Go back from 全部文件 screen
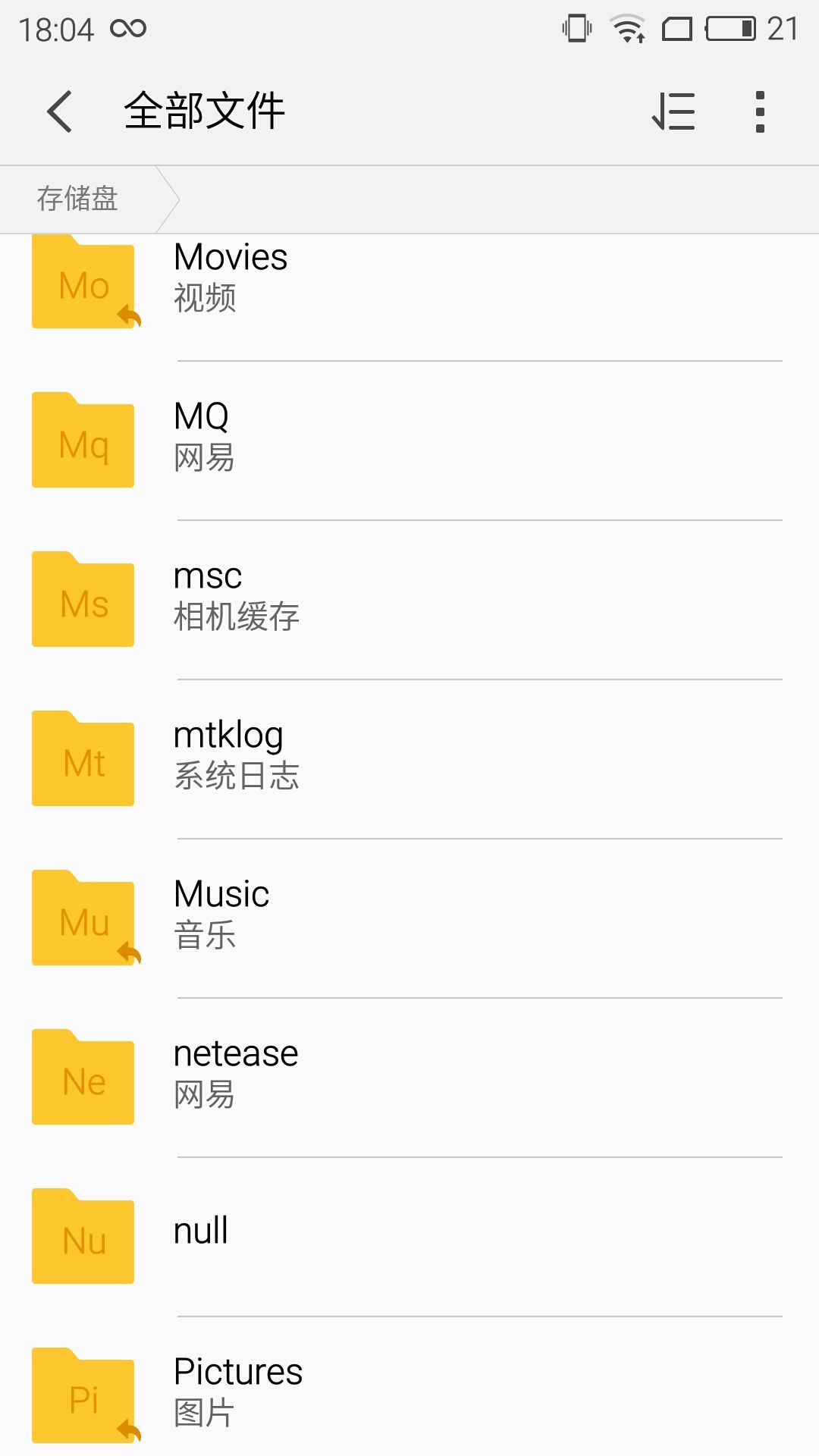The image size is (819, 1456). [x=60, y=111]
